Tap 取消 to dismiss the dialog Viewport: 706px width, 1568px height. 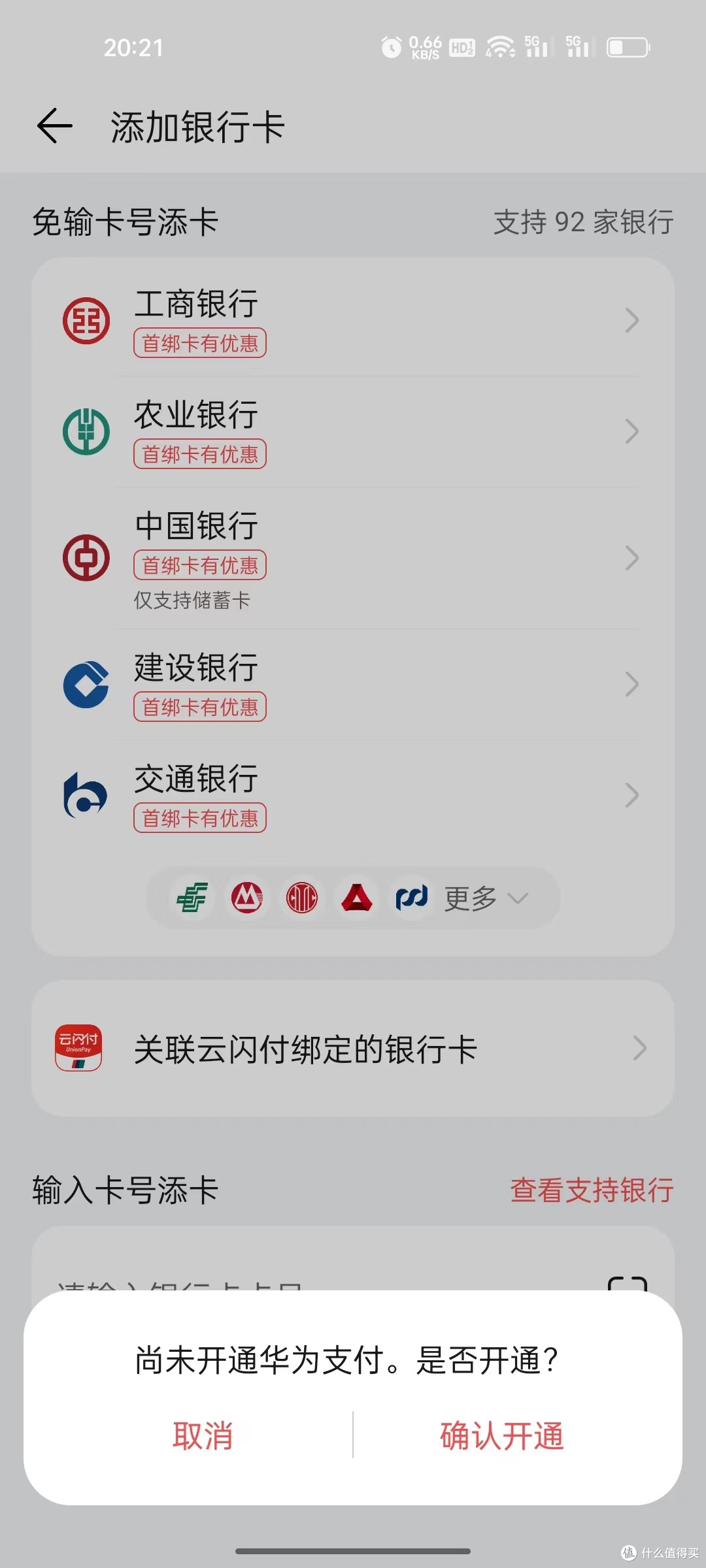pos(202,1435)
